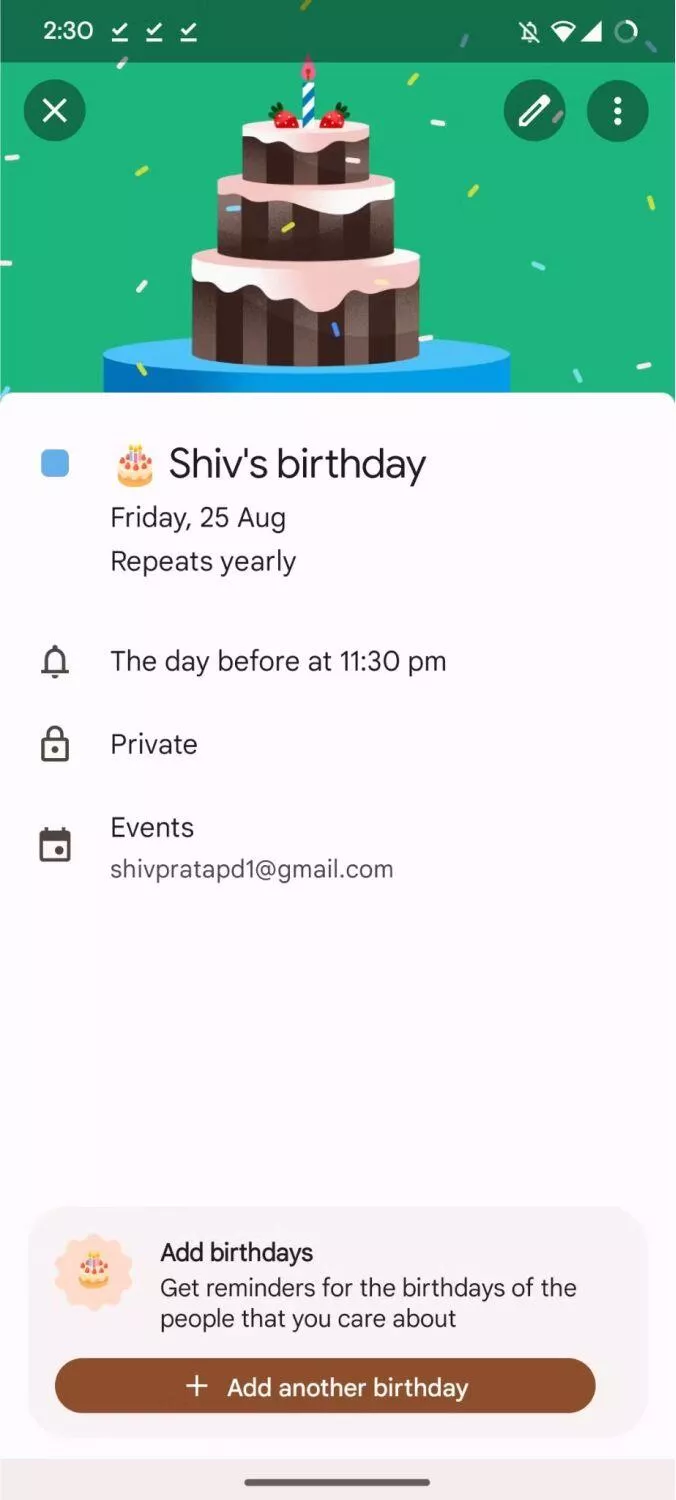Viewport: 676px width, 1500px height.
Task: Close the birthday event details
Action: click(55, 110)
